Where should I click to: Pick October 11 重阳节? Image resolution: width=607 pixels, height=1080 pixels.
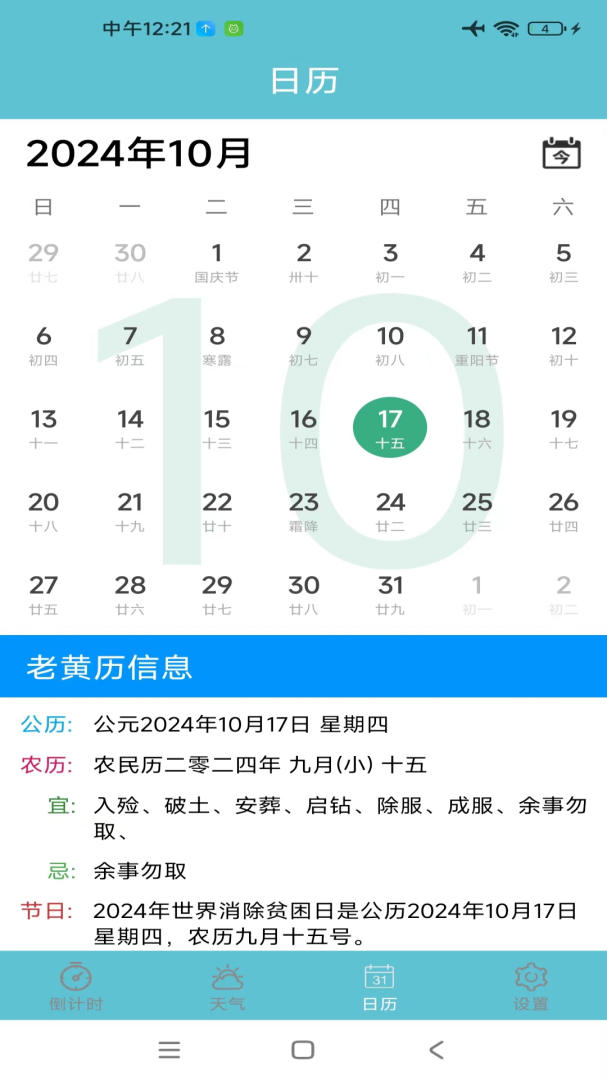(477, 345)
